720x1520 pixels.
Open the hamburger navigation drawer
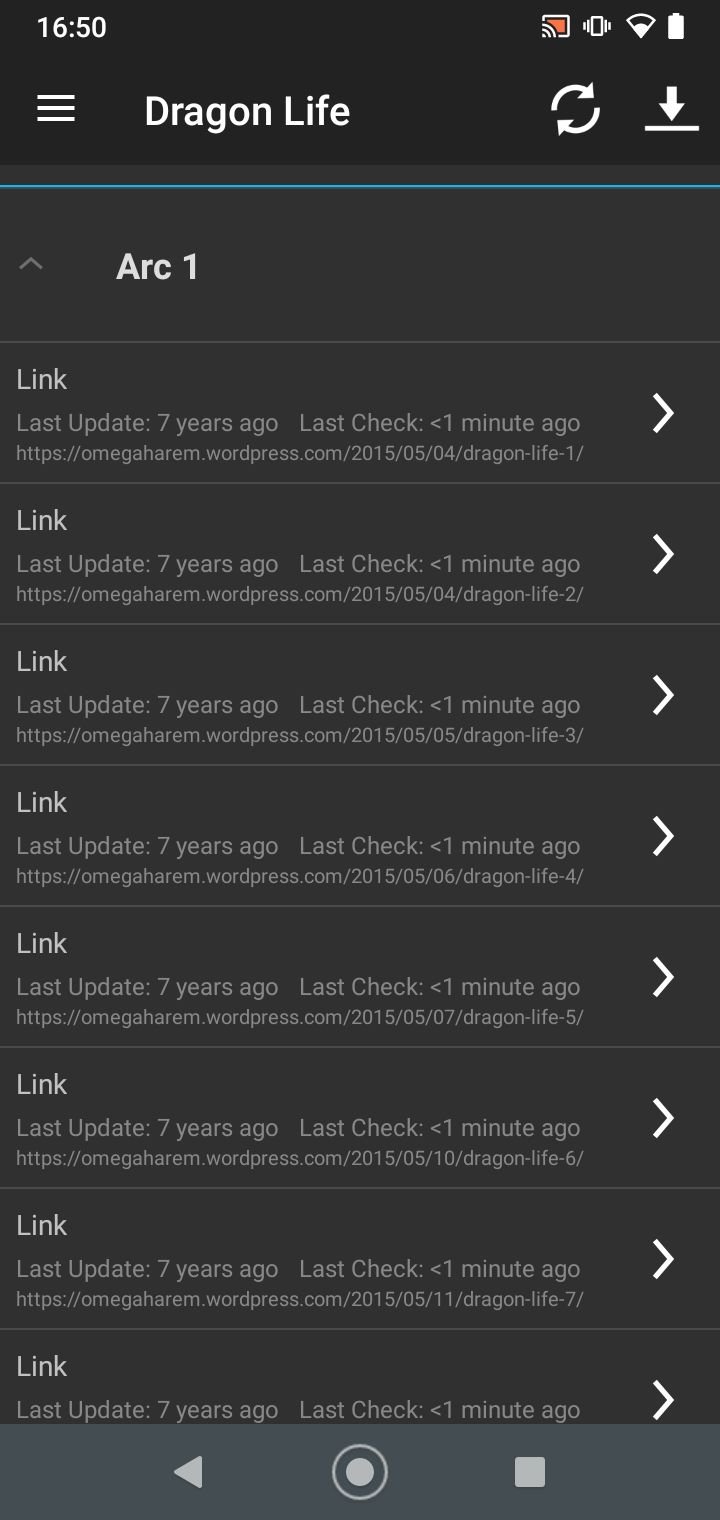(x=56, y=109)
